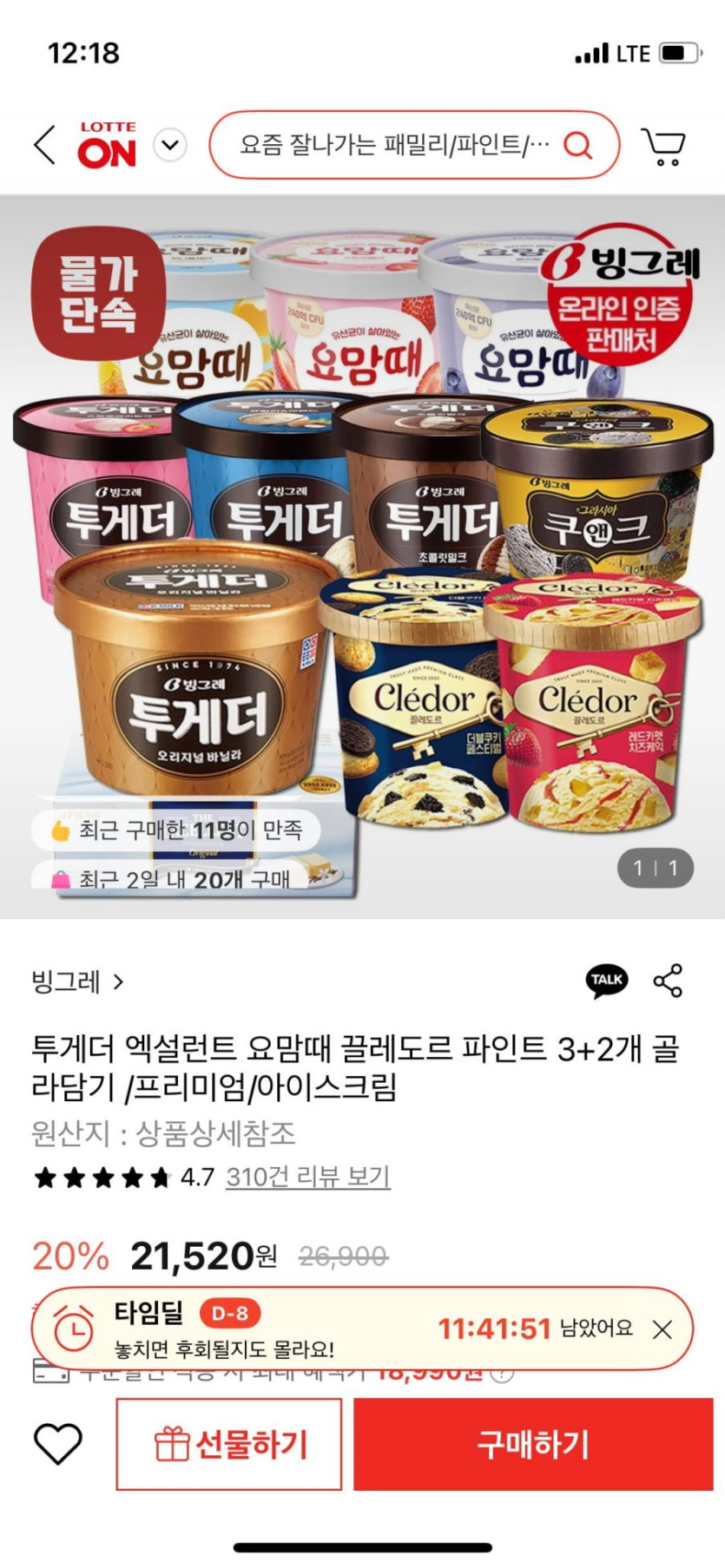Image resolution: width=725 pixels, height=1568 pixels.
Task: Dismiss the 타임딜 banner
Action: click(x=662, y=1329)
